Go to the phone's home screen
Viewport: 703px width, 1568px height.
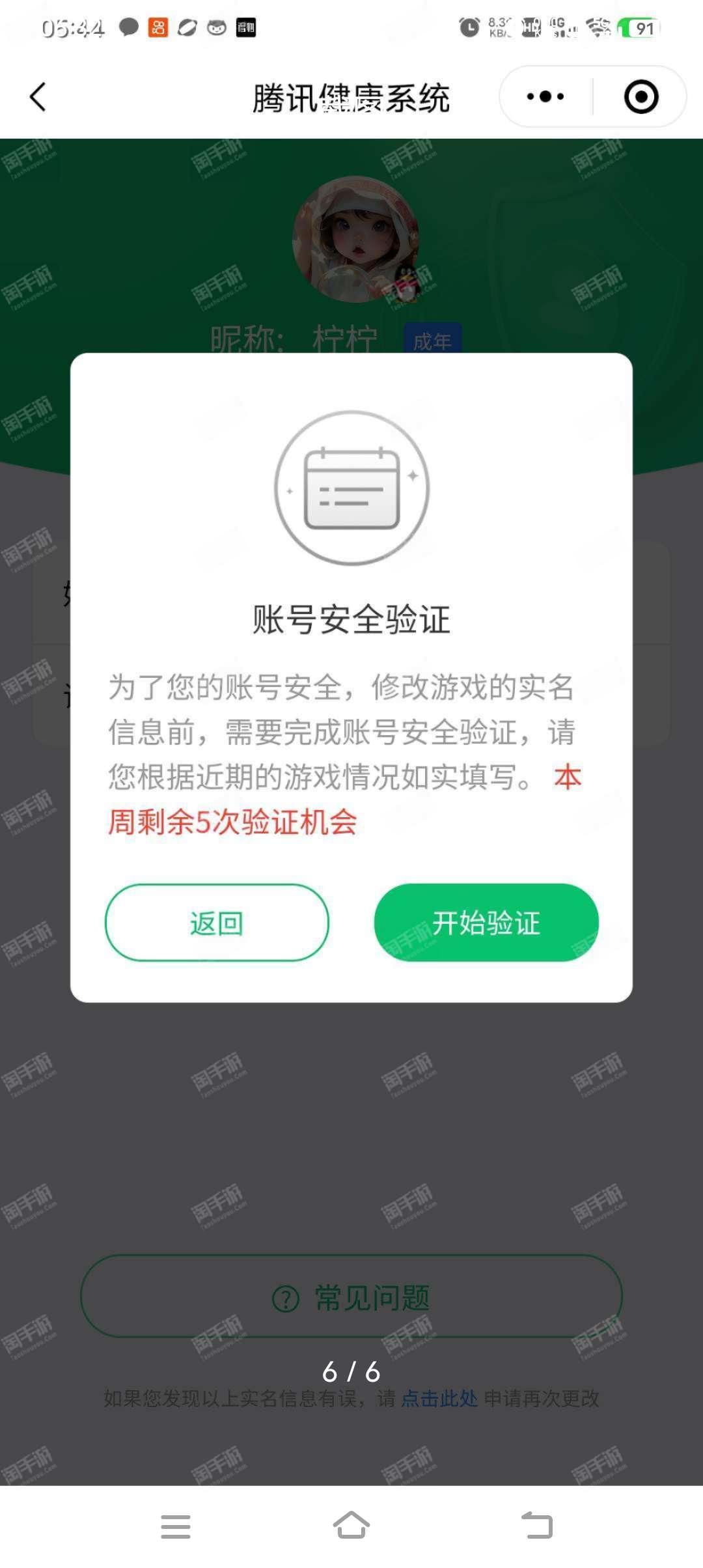(x=351, y=1525)
